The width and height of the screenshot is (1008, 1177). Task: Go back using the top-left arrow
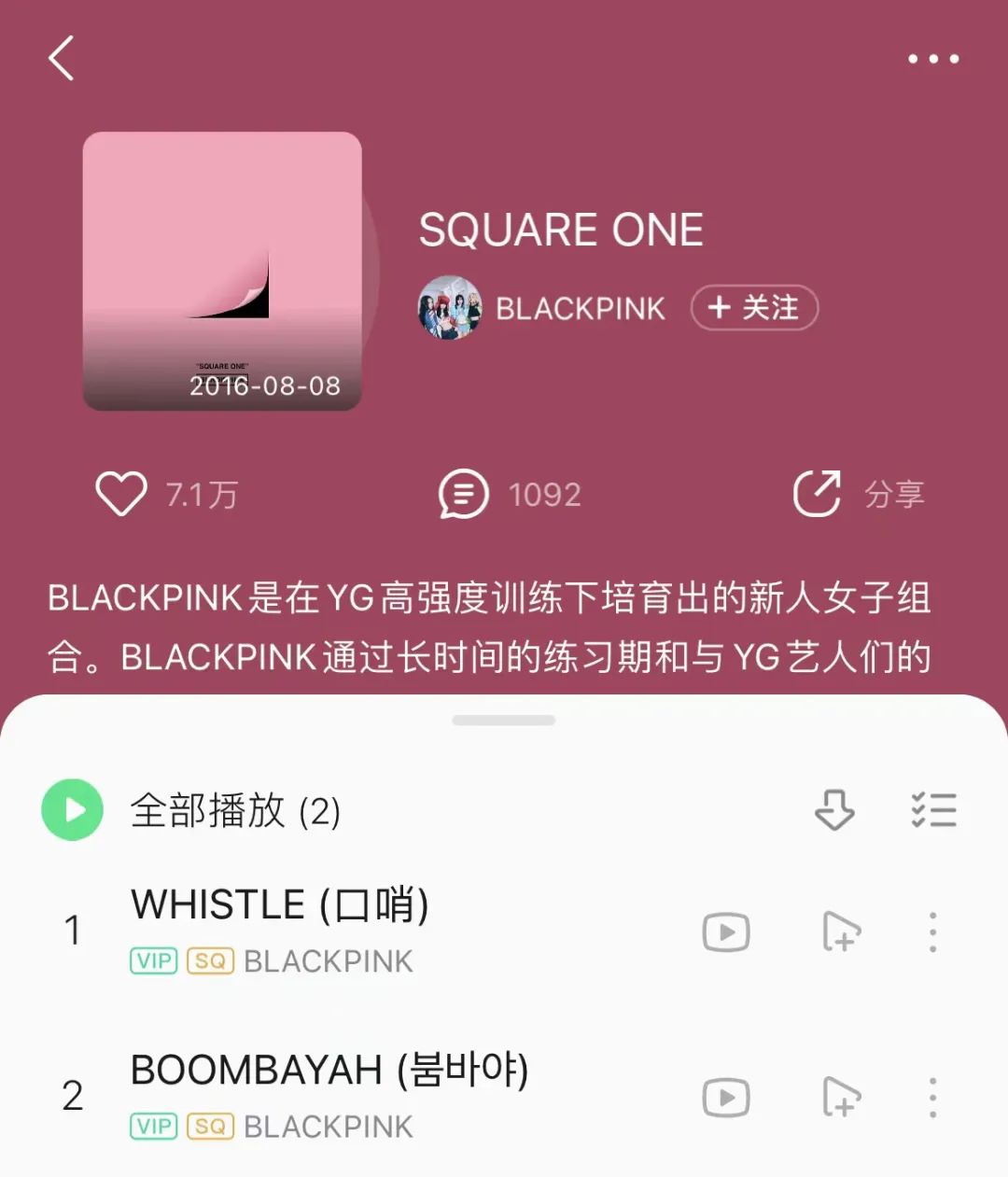(x=62, y=58)
